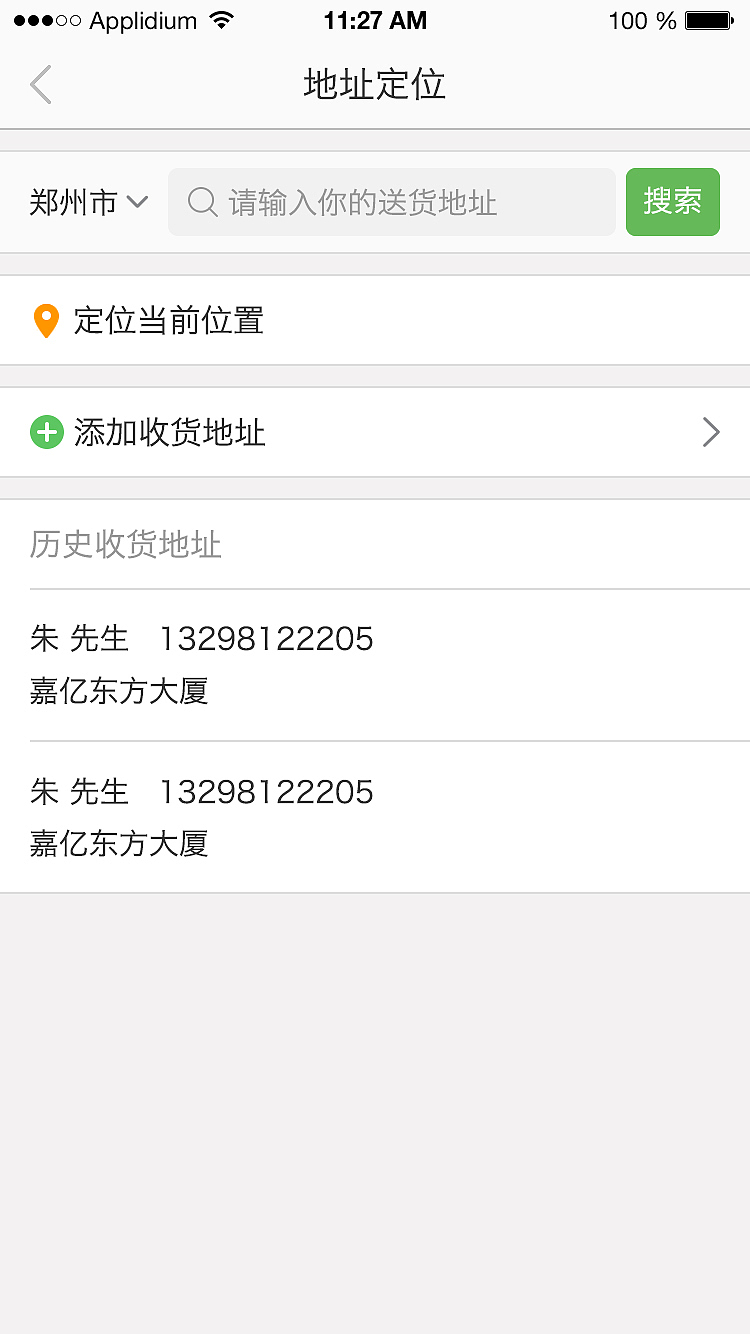Screen dimensions: 750x1334
Task: Click the green plus icon to add address
Action: (47, 432)
